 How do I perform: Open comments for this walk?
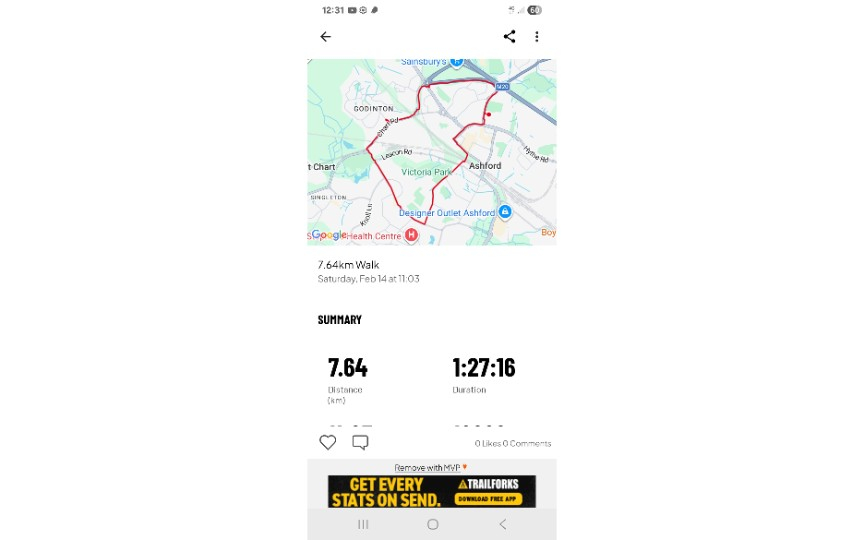pyautogui.click(x=360, y=442)
